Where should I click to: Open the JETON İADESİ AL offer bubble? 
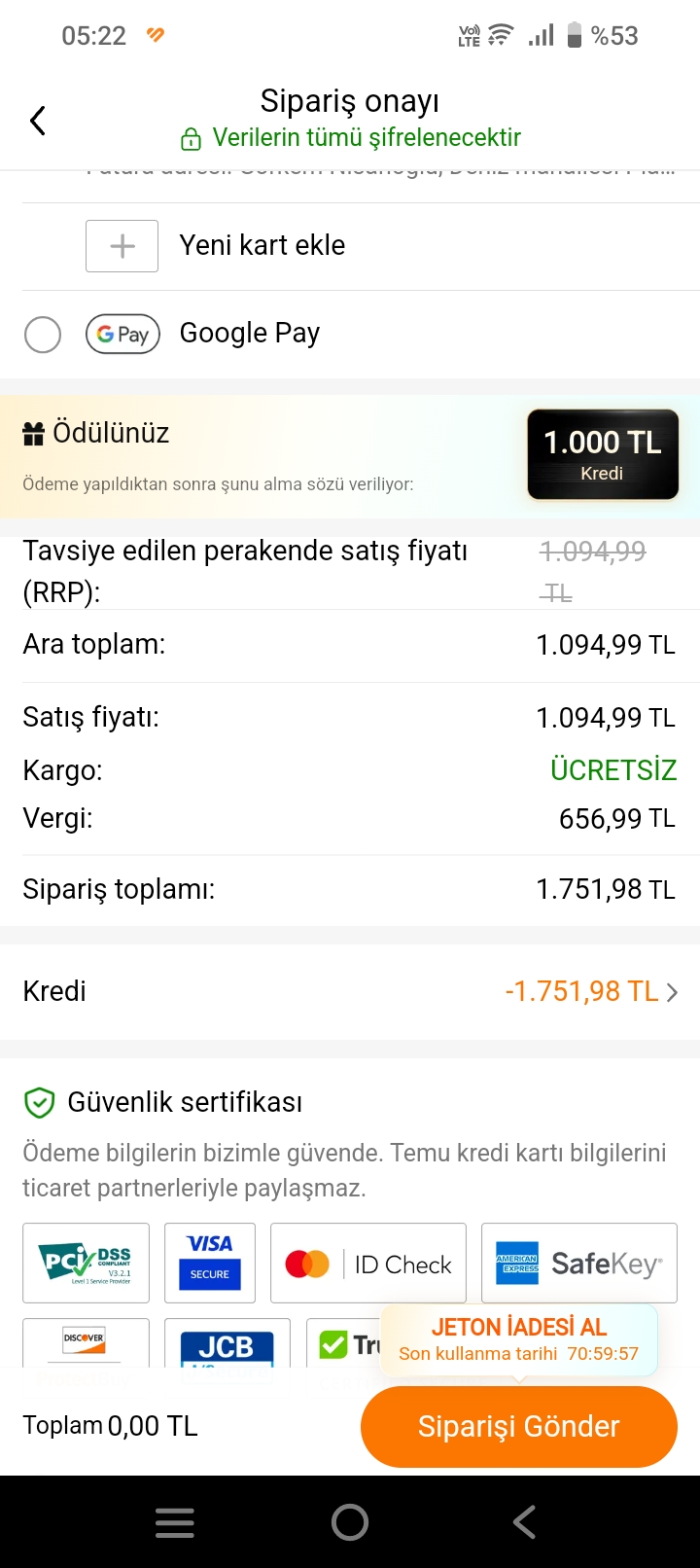[519, 1339]
